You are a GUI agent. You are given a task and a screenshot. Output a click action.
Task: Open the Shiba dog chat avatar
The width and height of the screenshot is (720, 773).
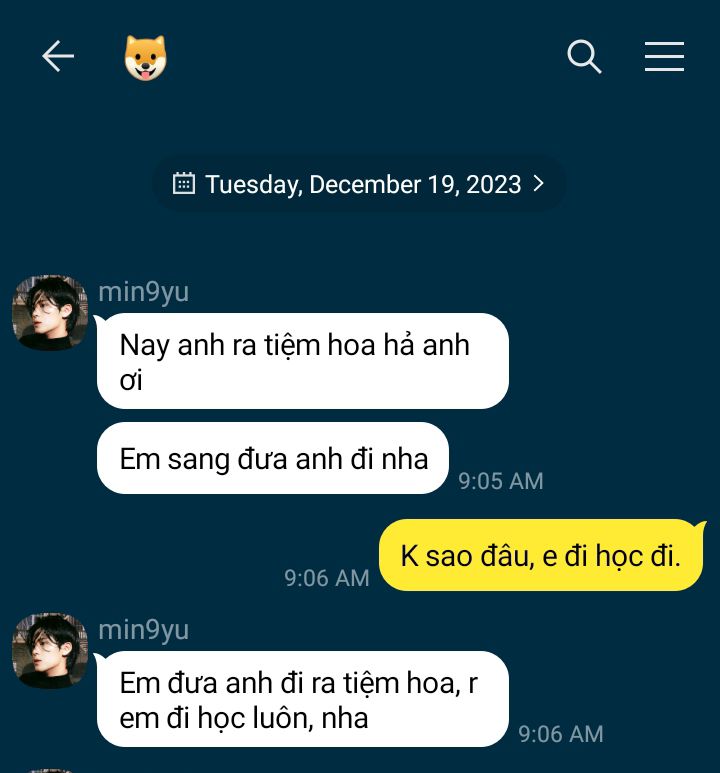pyautogui.click(x=145, y=58)
